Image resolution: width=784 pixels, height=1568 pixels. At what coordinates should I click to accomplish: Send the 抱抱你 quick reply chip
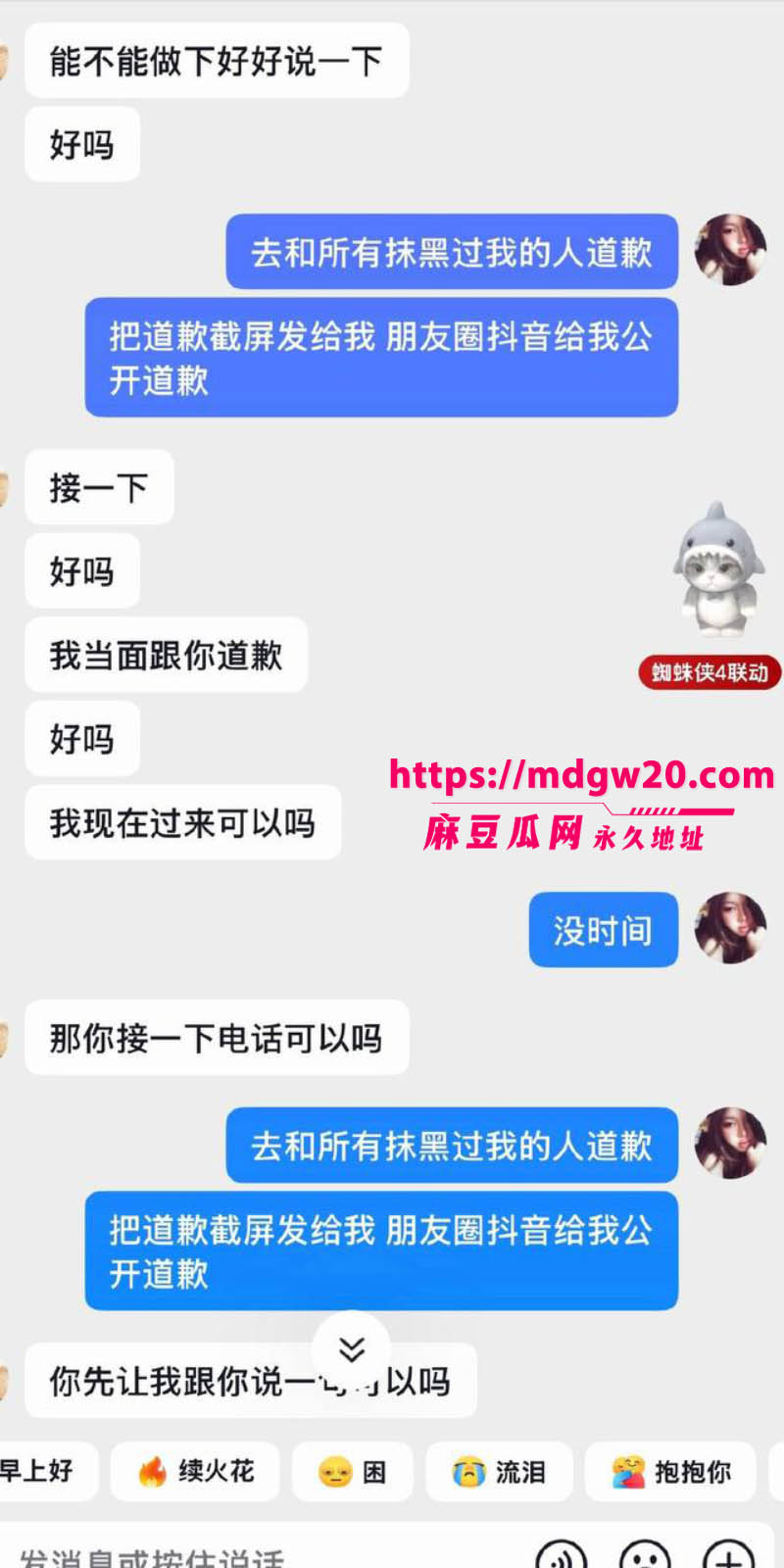coord(671,1471)
